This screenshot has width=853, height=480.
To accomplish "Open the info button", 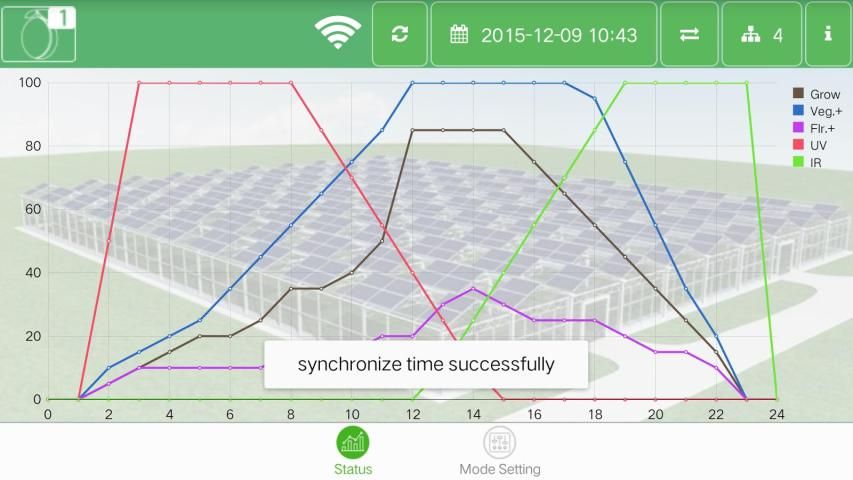I will click(828, 34).
